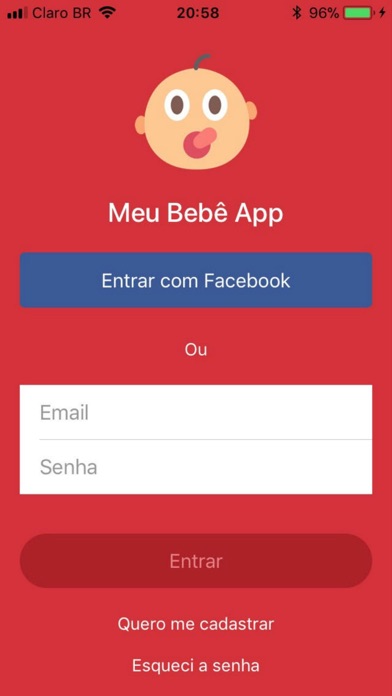Tap the red Entrar button
392x696 pixels.
(x=196, y=561)
